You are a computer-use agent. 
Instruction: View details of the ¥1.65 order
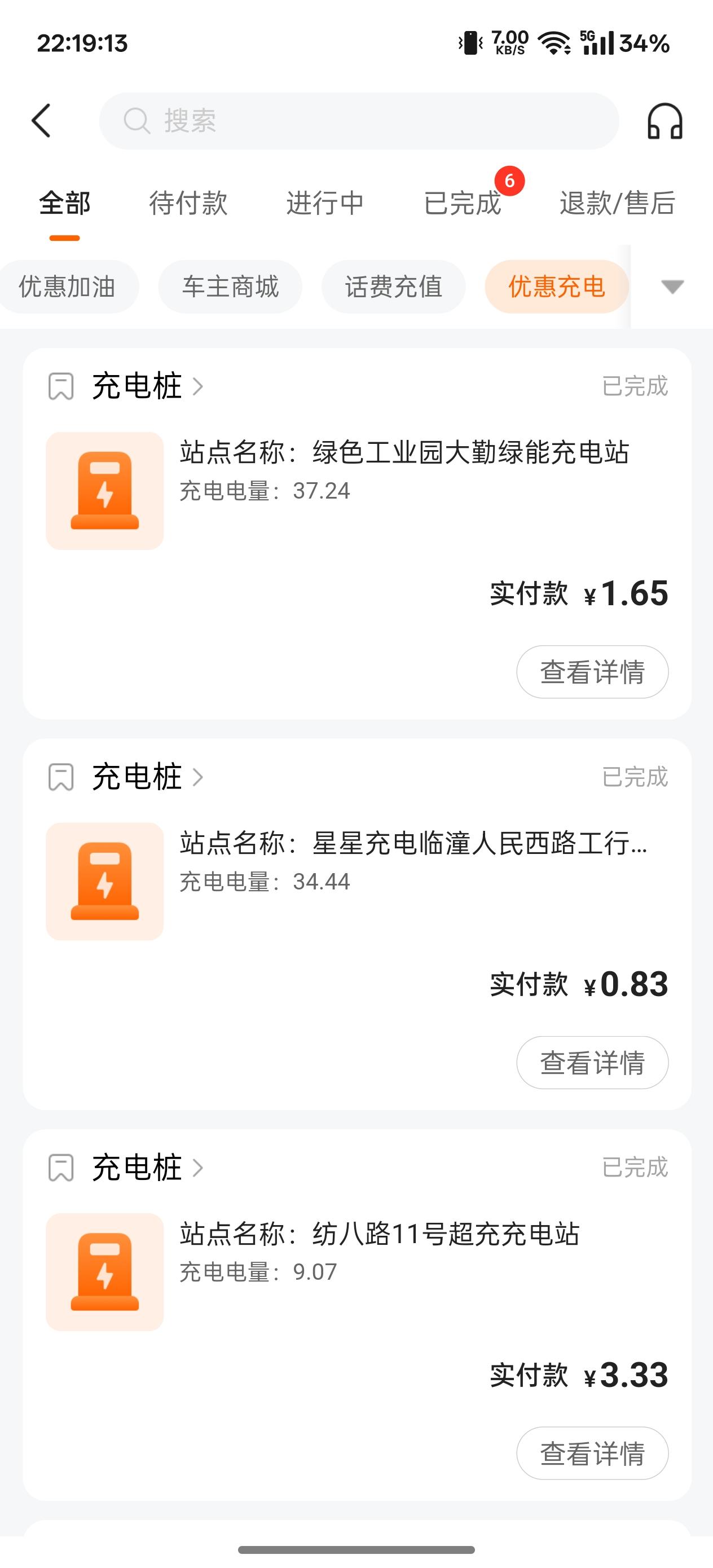pos(592,672)
